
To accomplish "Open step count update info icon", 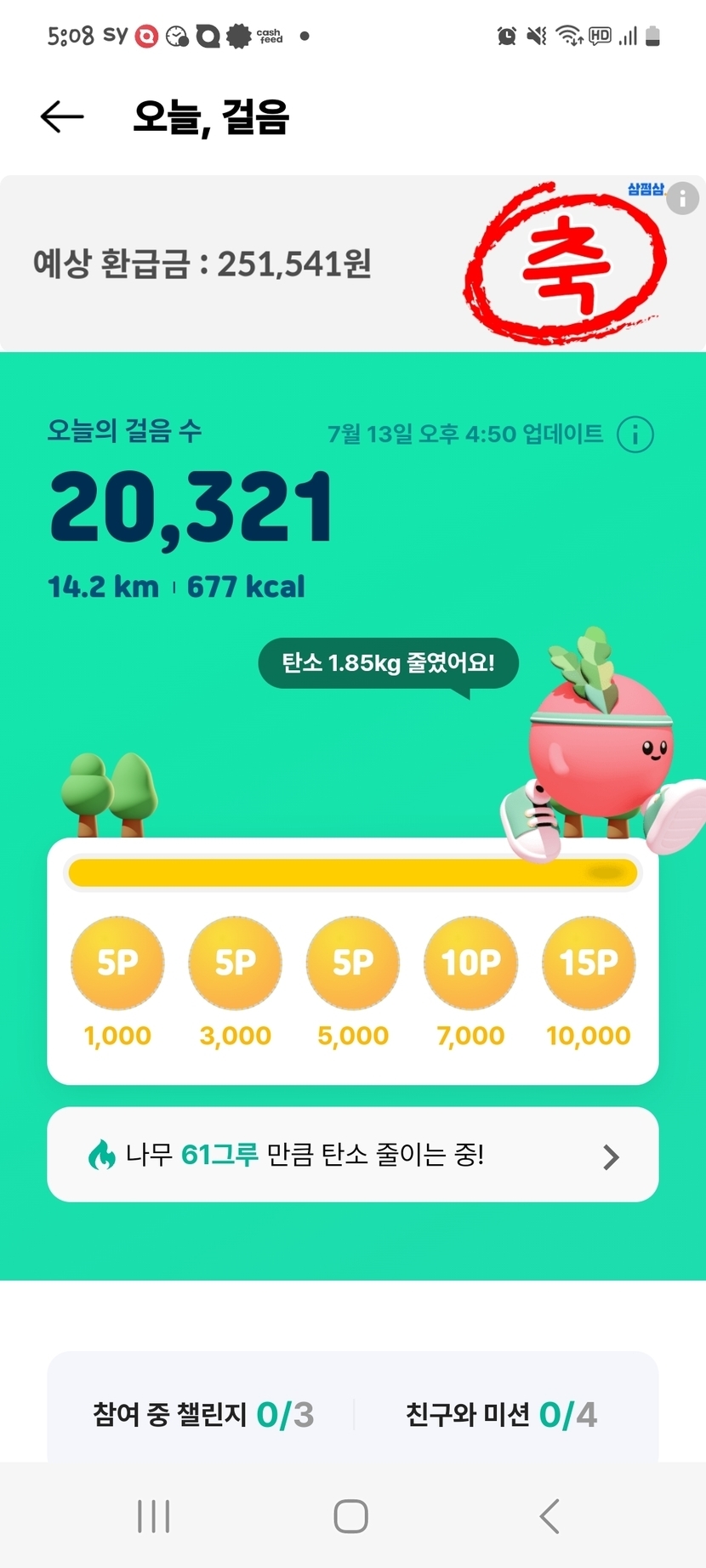I will 635,435.
